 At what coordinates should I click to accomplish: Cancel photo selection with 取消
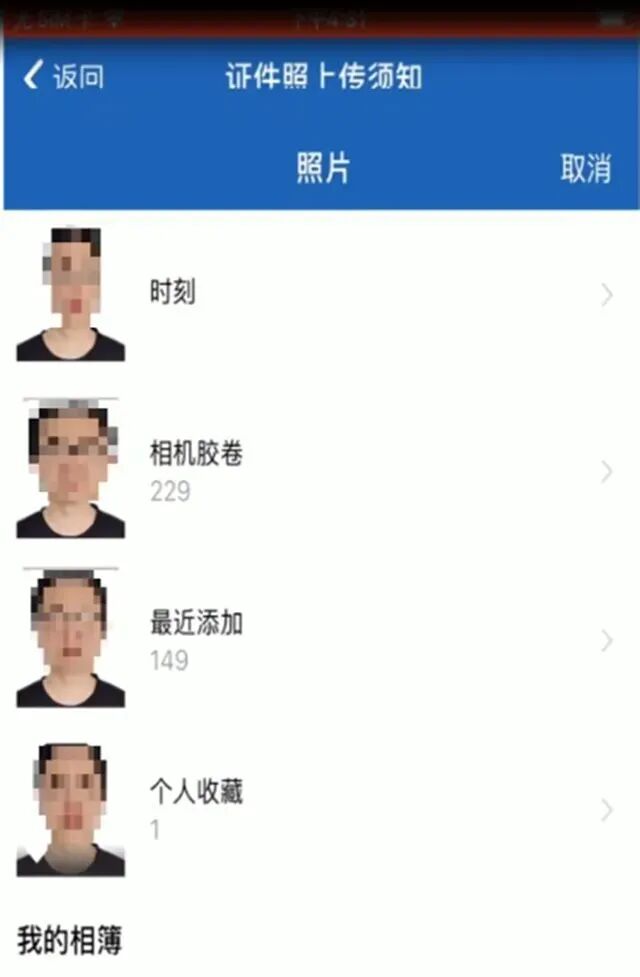tap(585, 168)
